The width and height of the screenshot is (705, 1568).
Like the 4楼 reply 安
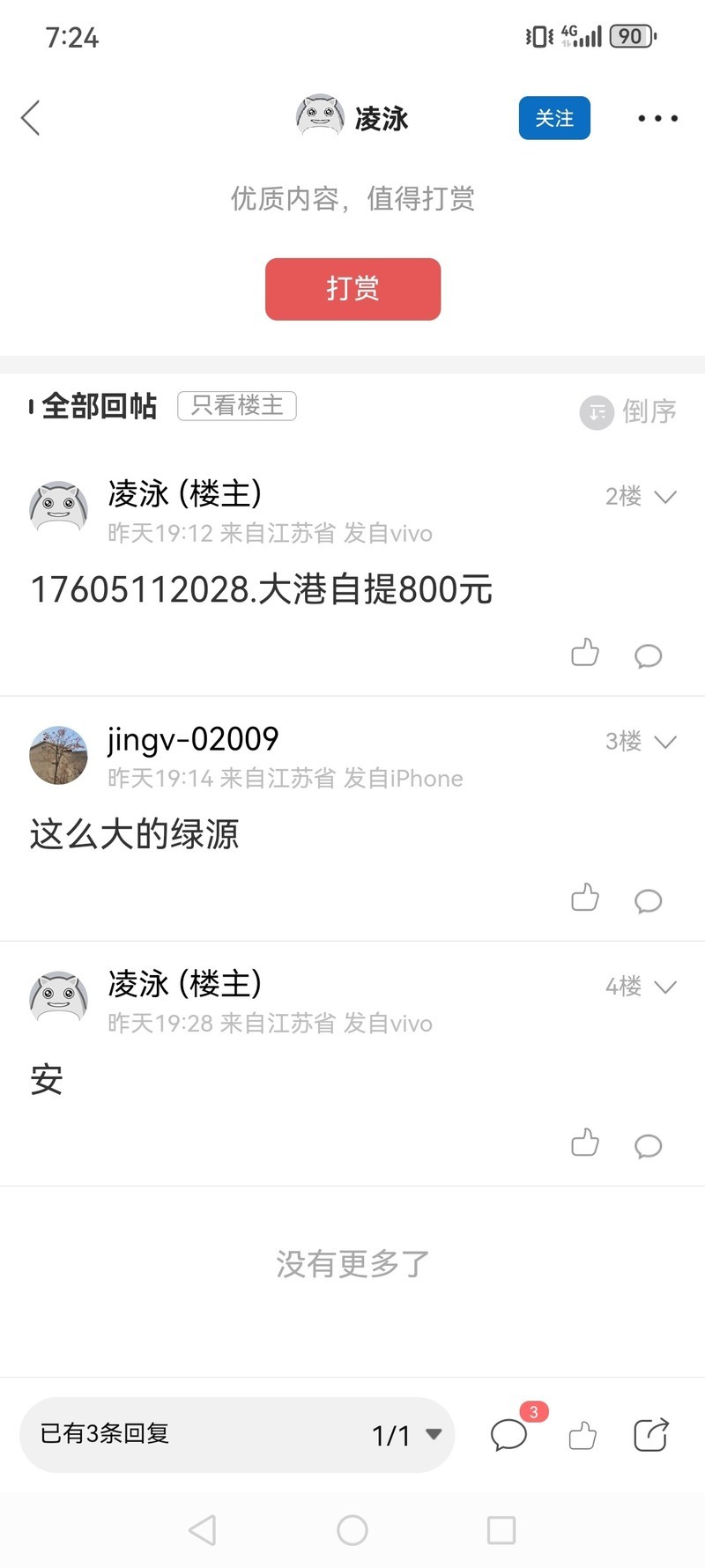(585, 1143)
